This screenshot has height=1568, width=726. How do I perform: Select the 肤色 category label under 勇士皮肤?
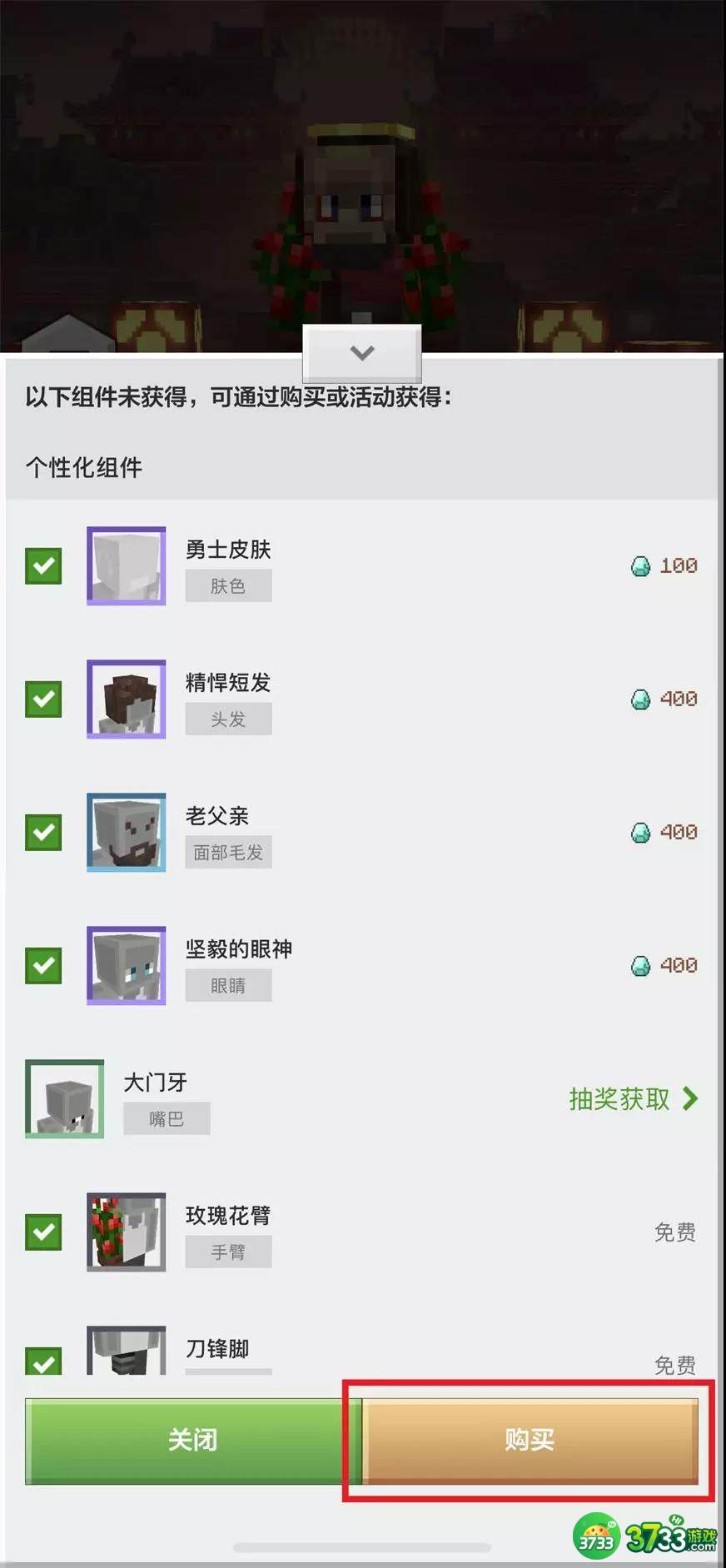click(x=228, y=585)
